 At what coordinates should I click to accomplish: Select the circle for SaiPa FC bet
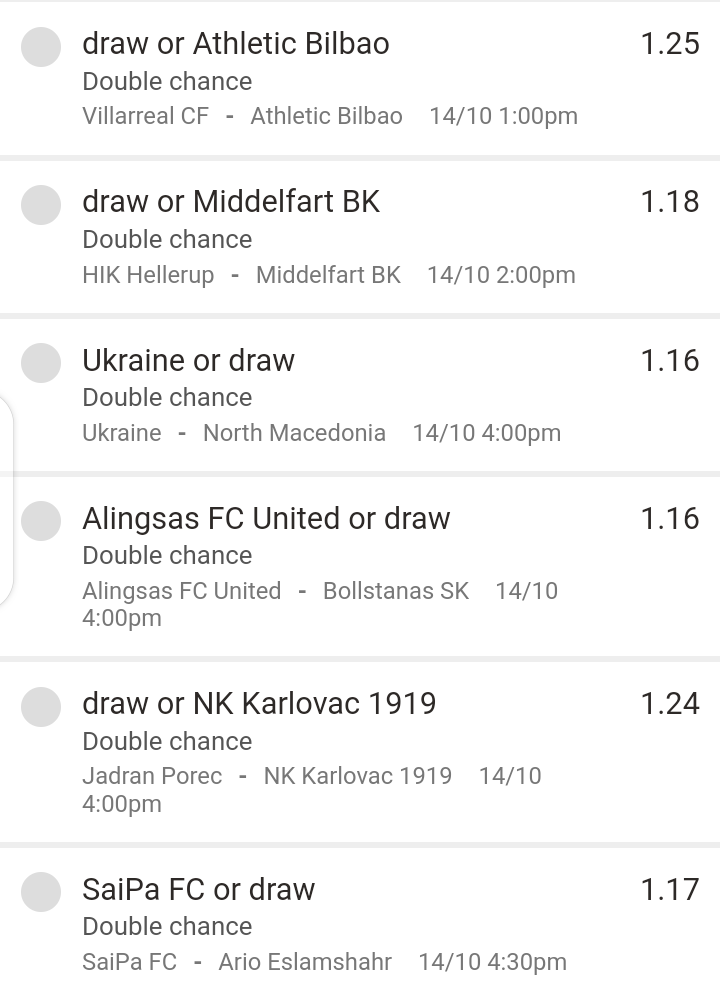coord(41,892)
